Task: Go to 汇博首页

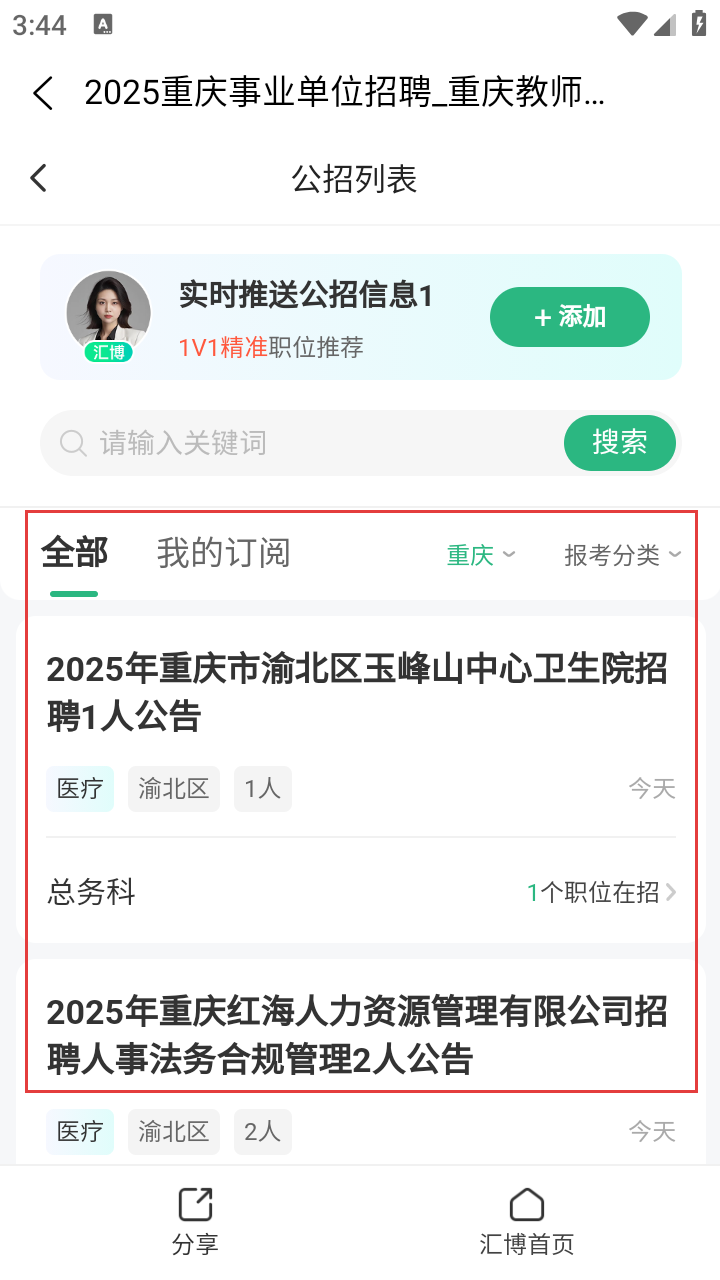Action: pos(526,1220)
